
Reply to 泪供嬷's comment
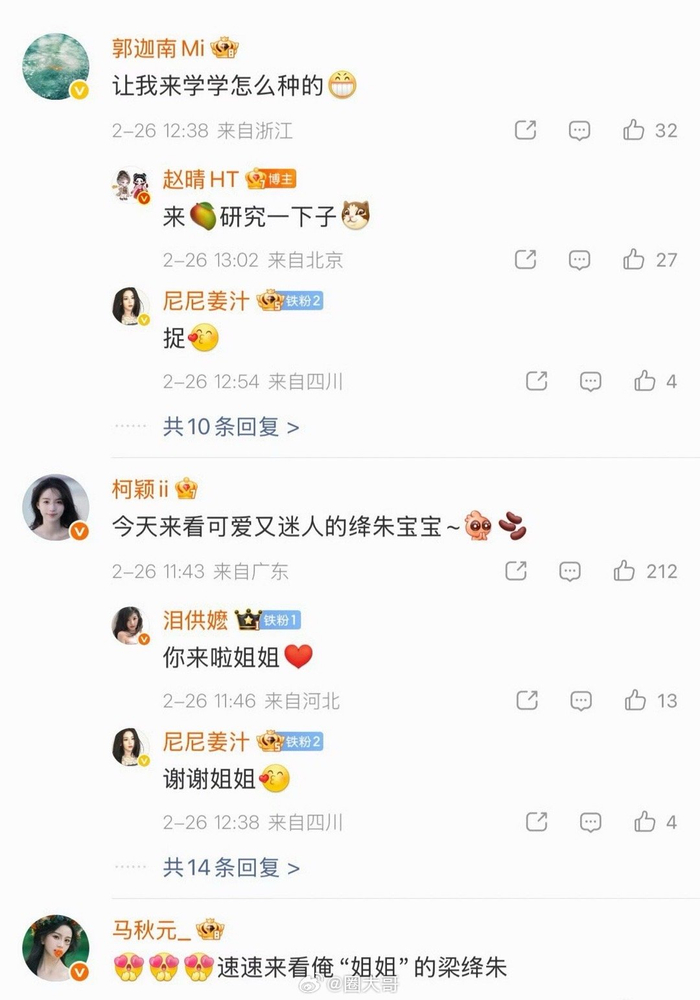(580, 700)
